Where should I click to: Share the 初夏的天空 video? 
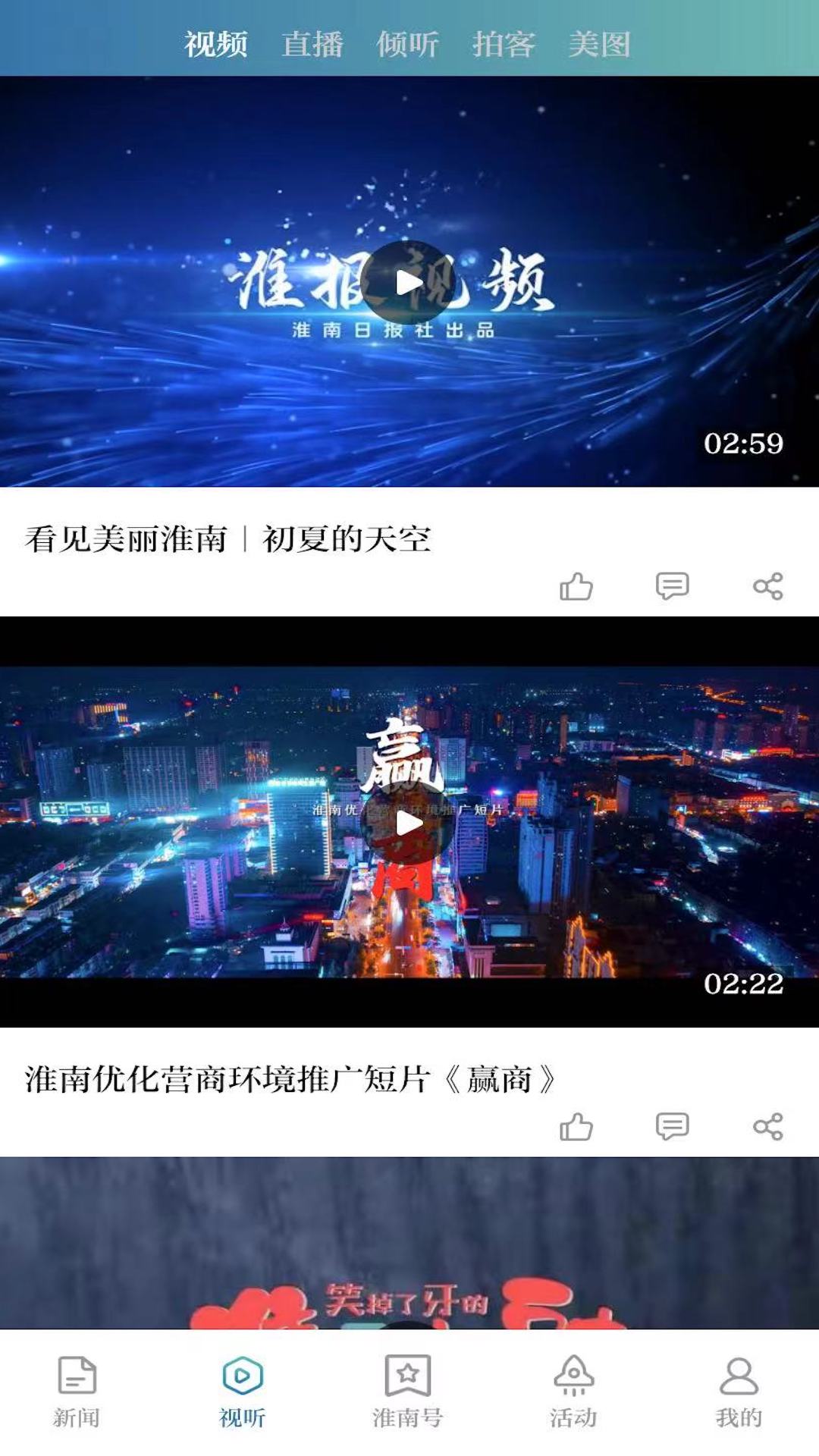pos(768,586)
